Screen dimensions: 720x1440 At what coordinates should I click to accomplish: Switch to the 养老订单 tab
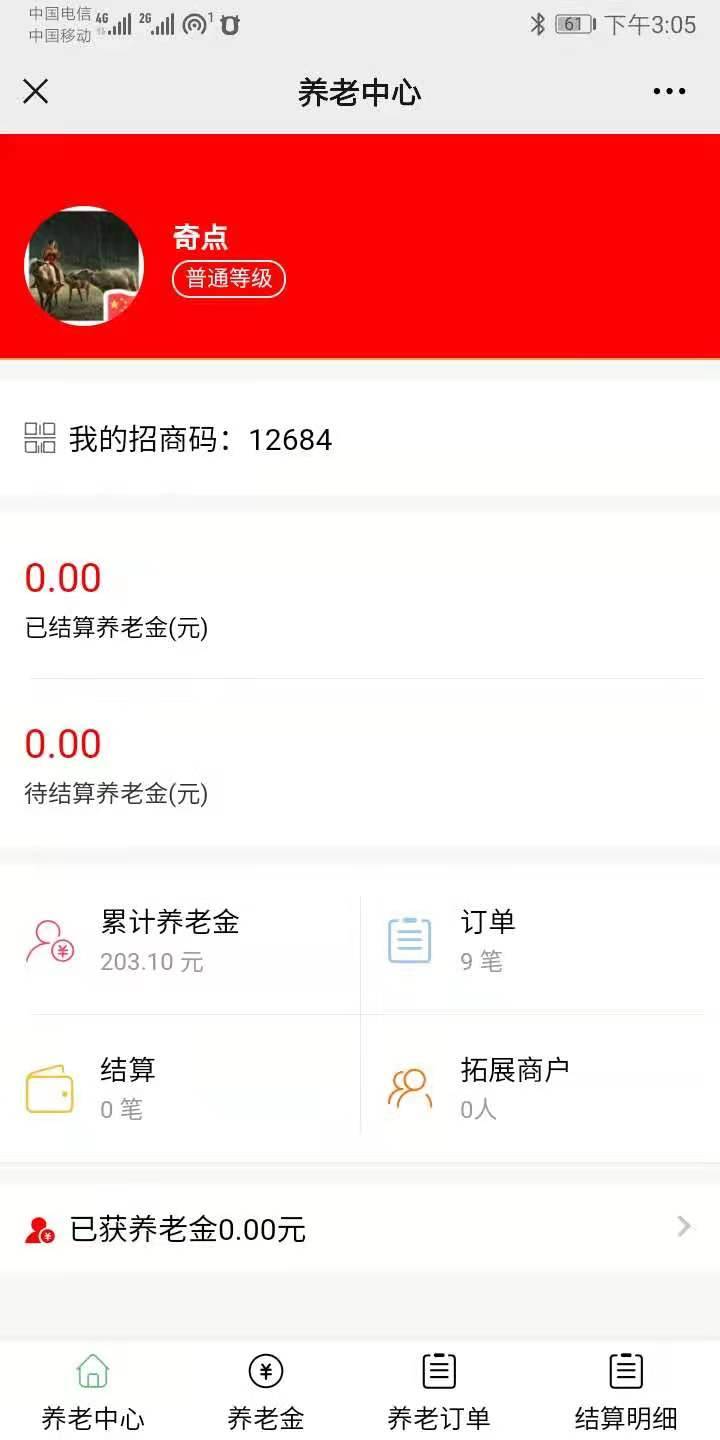[439, 1392]
